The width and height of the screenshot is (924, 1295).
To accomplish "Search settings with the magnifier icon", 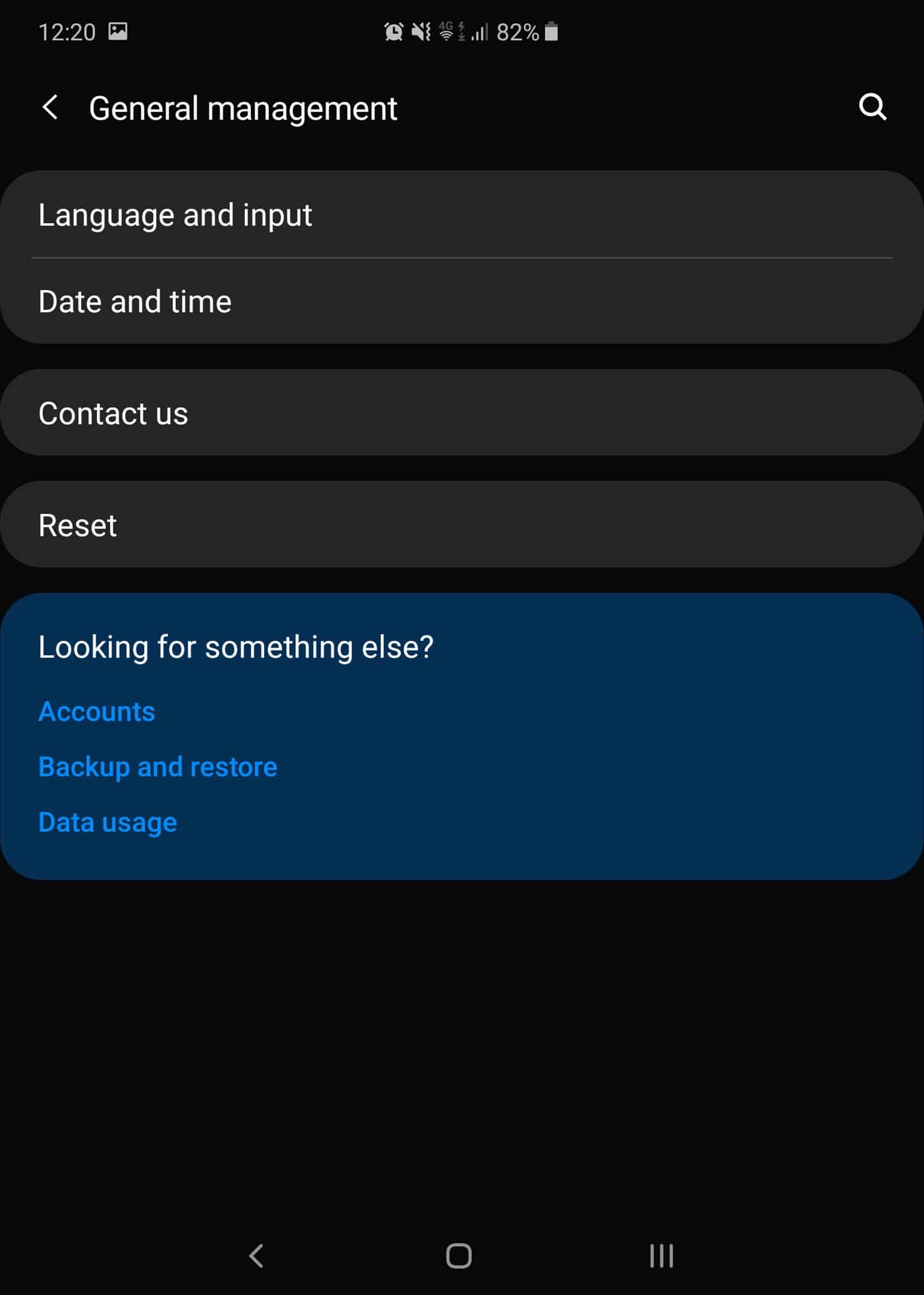I will coord(872,108).
